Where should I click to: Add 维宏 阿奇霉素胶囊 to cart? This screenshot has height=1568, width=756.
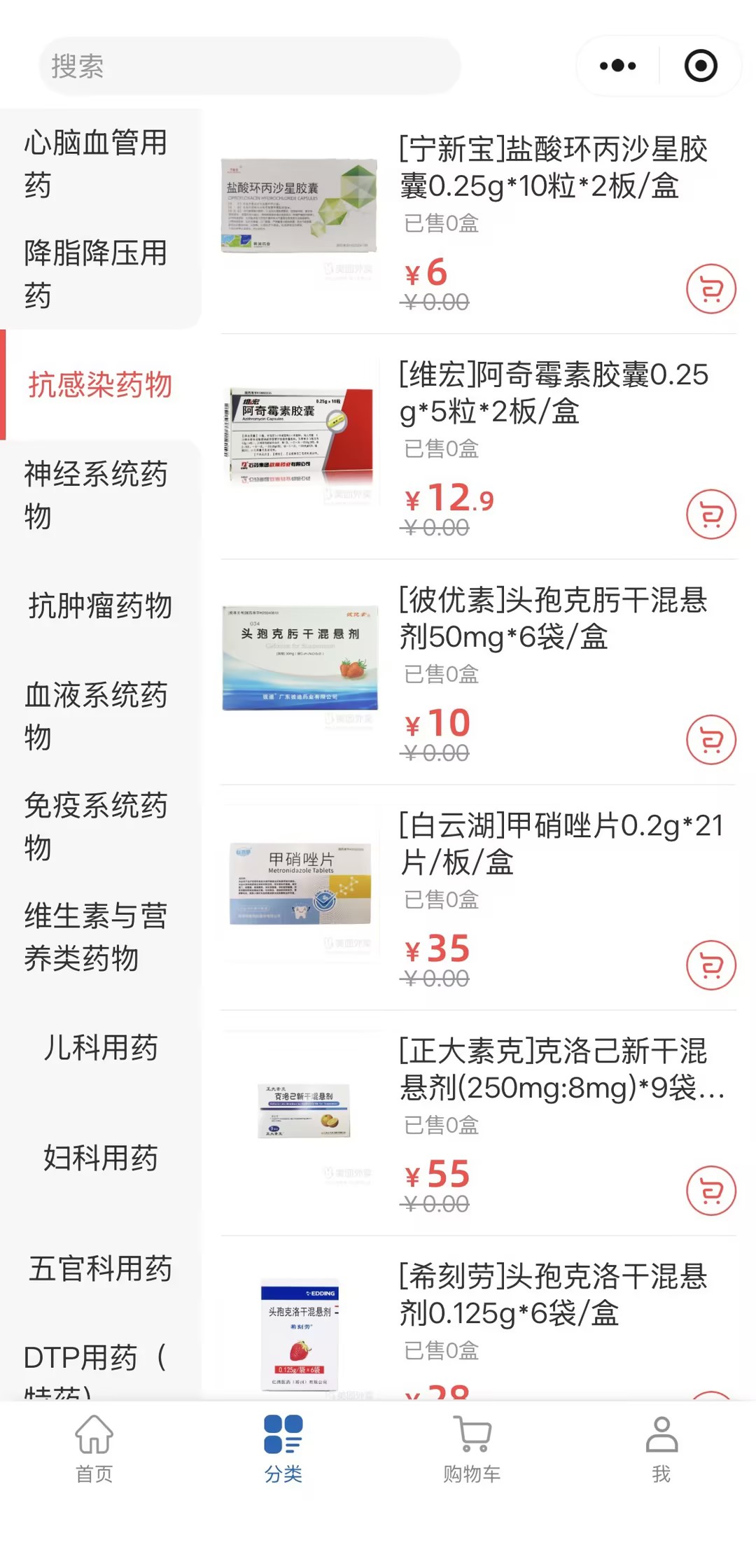click(x=710, y=514)
